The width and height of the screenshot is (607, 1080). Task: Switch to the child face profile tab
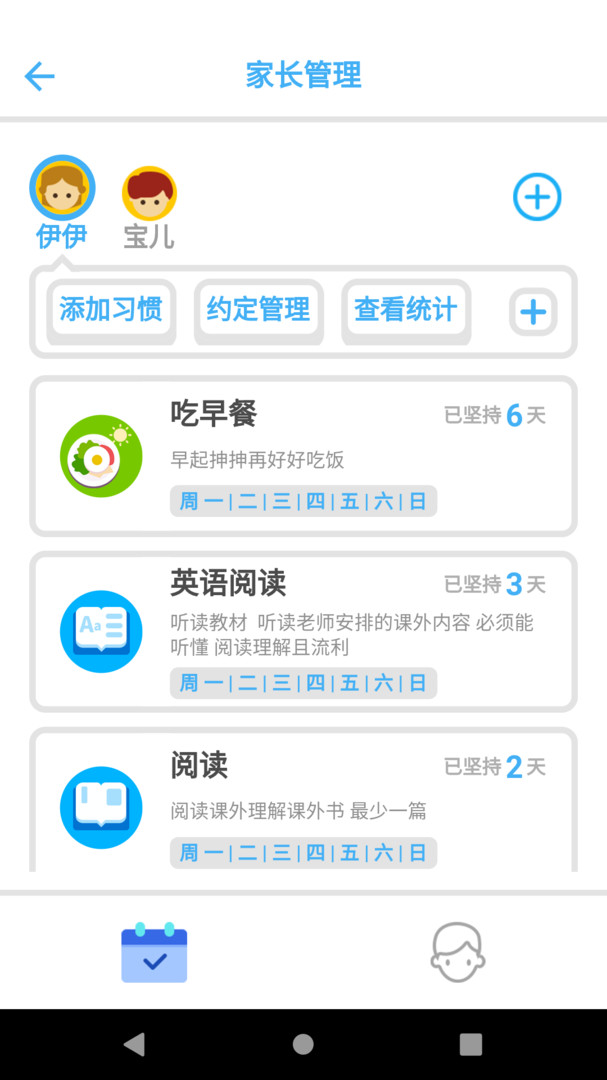(457, 952)
